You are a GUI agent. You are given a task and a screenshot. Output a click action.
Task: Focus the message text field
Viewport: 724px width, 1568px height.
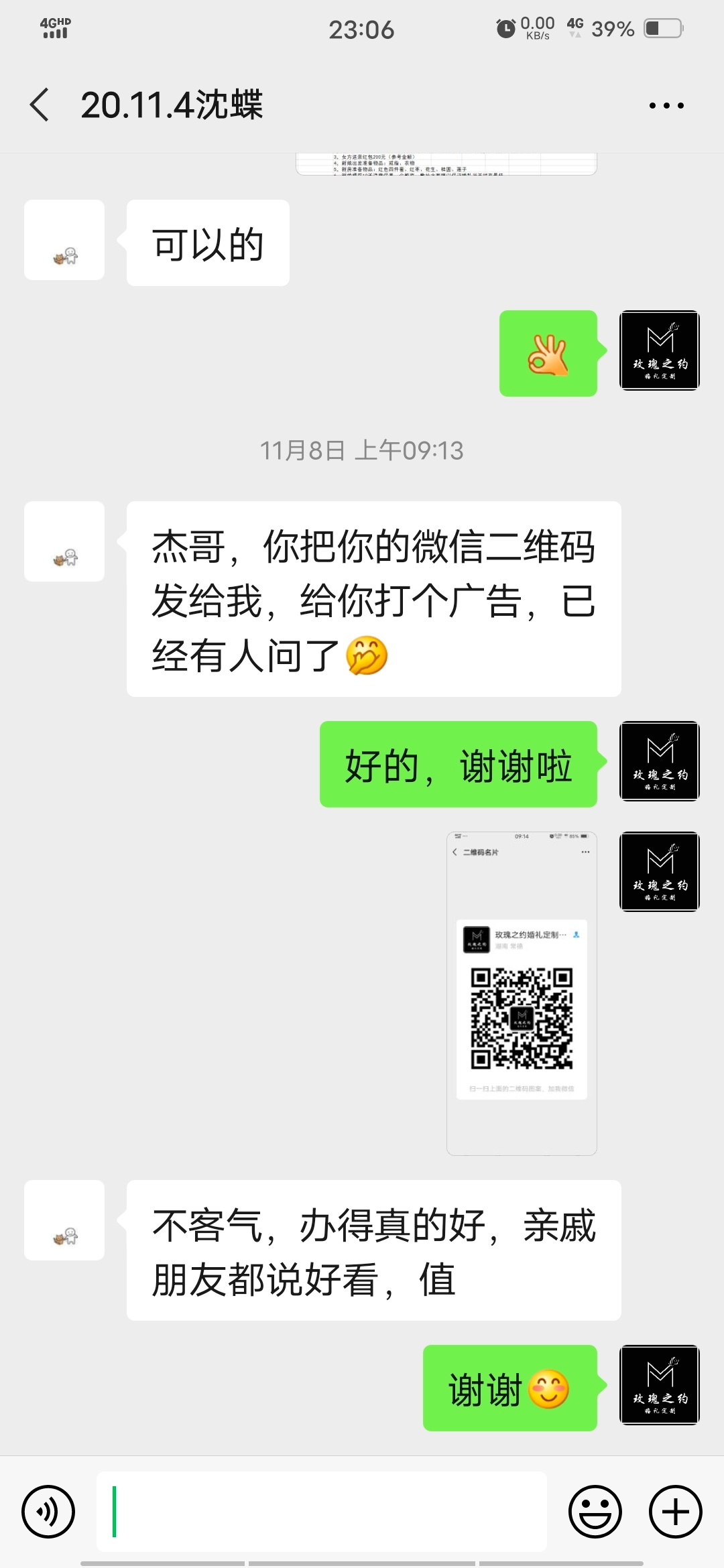[322, 1512]
